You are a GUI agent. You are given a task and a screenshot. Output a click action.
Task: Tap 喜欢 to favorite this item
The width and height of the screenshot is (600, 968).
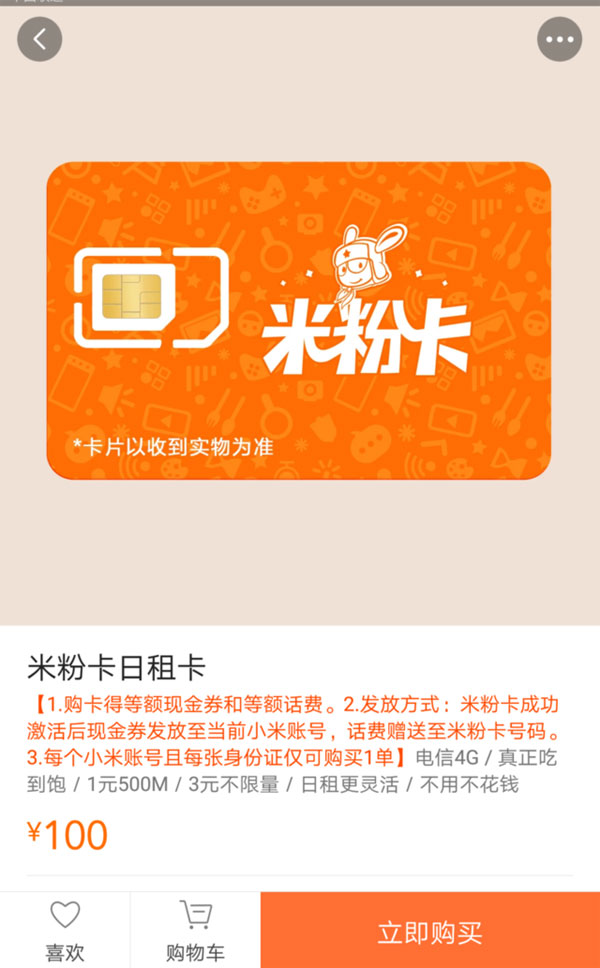pos(65,930)
